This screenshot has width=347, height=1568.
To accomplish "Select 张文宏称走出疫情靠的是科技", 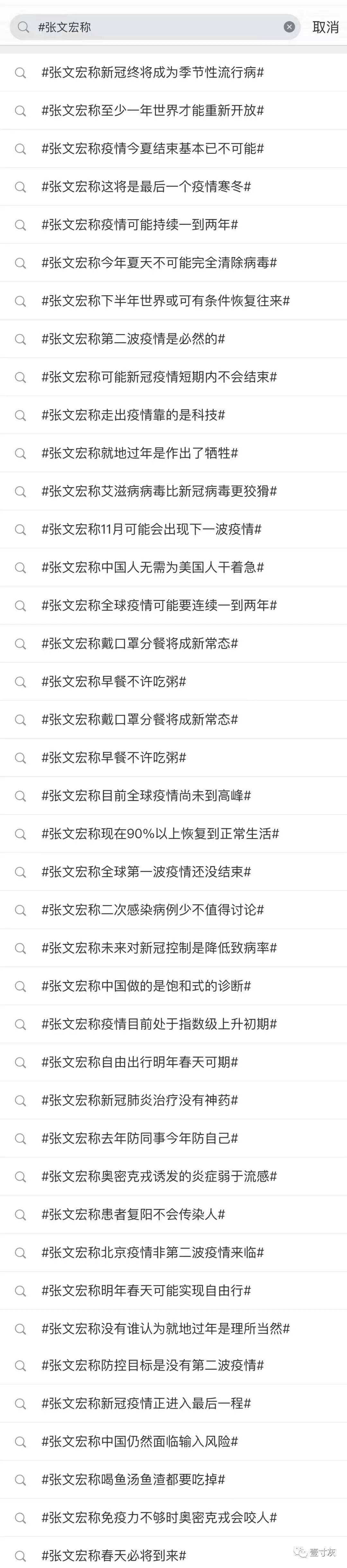I will (x=173, y=415).
